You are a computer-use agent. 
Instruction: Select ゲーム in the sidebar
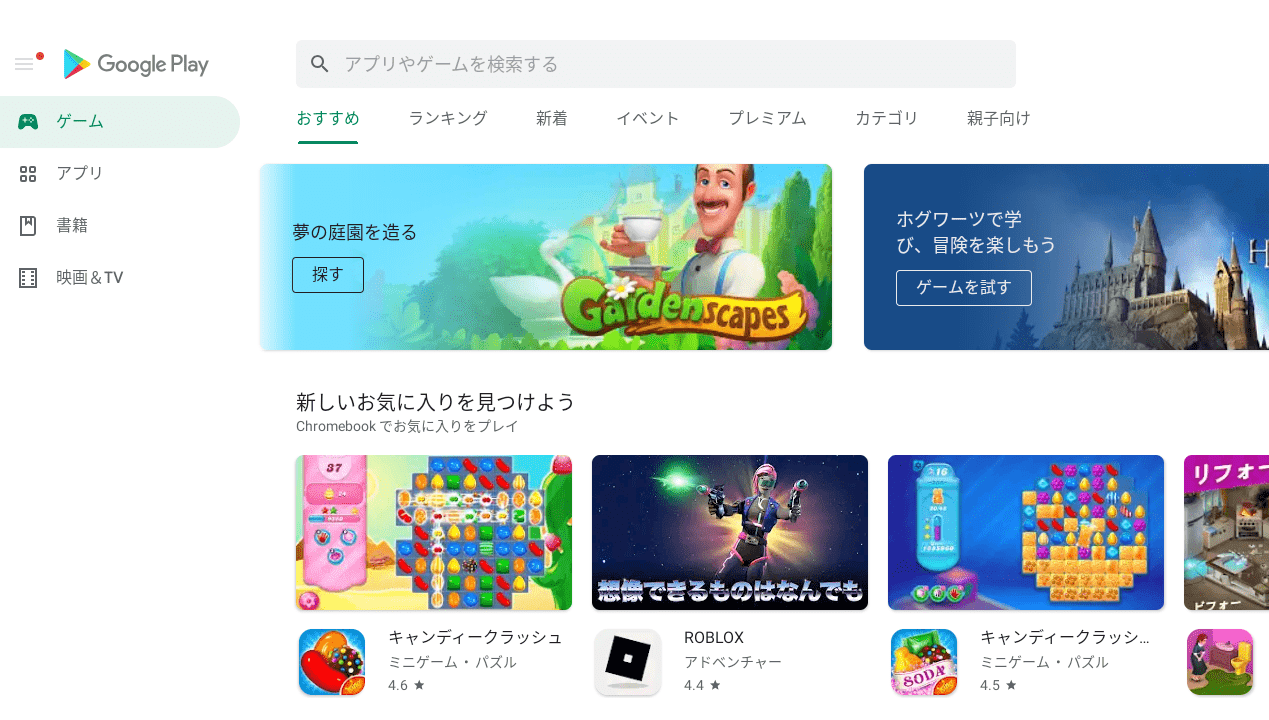(80, 121)
